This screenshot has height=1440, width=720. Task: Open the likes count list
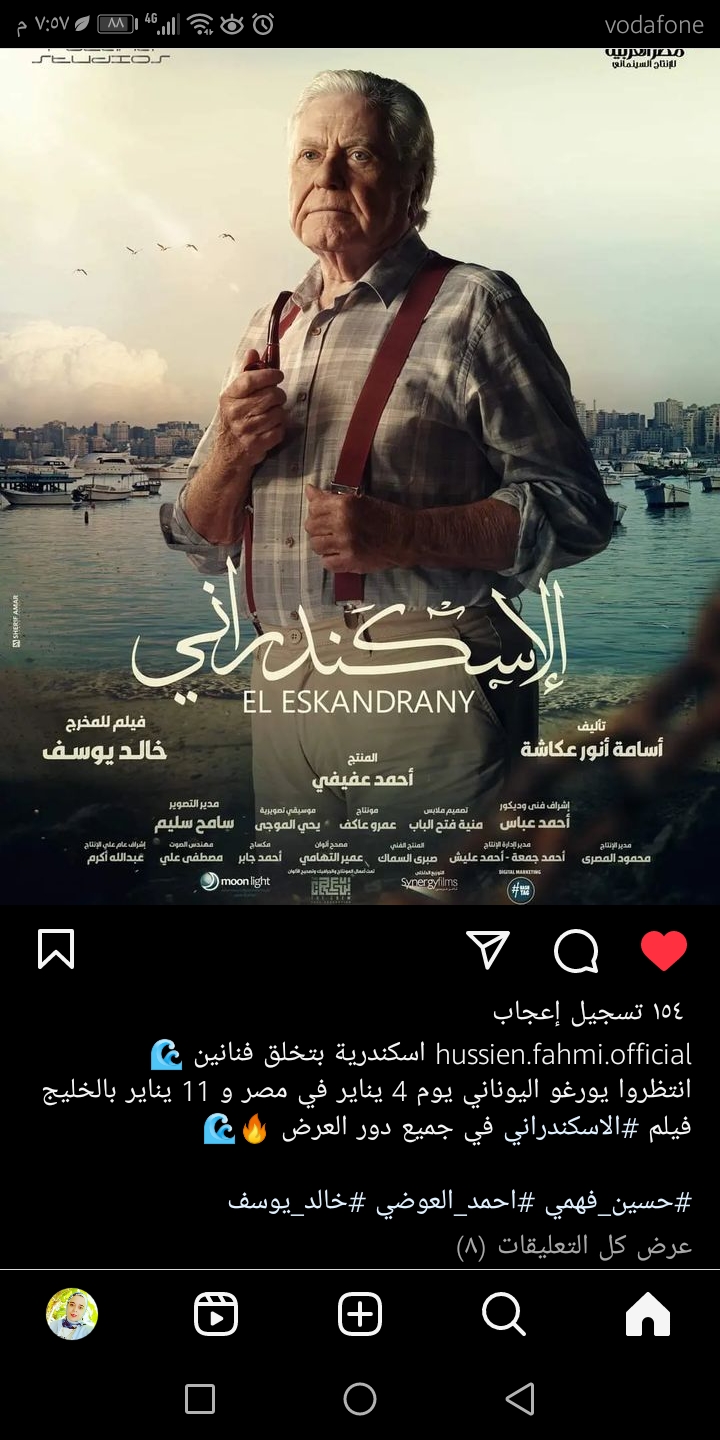tap(587, 1012)
